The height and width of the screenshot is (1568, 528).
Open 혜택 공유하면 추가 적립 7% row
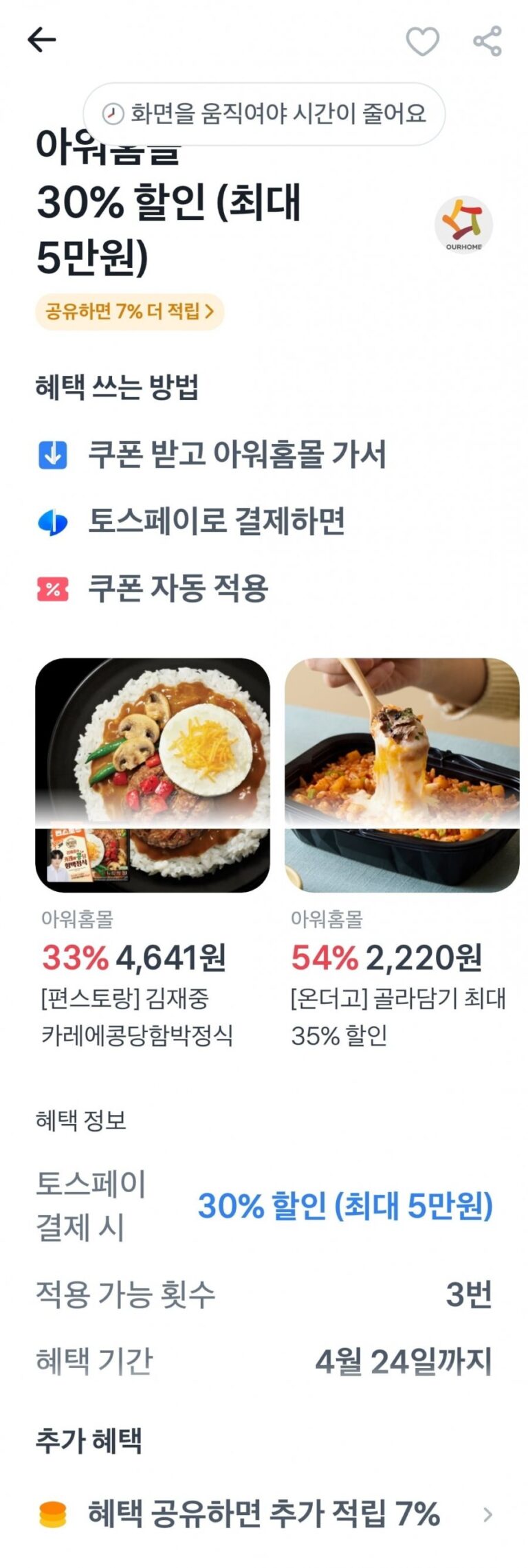click(x=264, y=1514)
